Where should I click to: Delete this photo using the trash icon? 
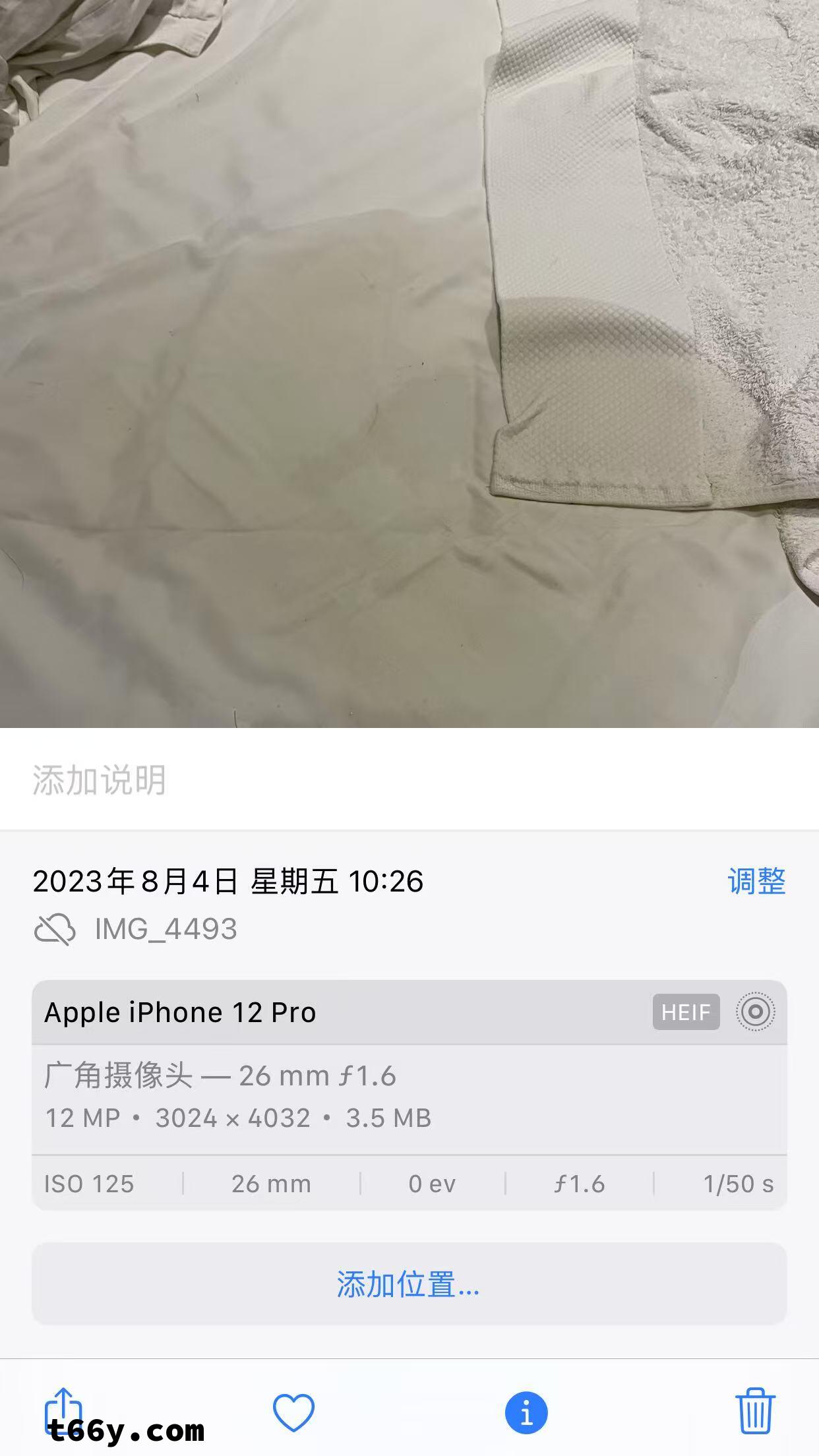[754, 1411]
